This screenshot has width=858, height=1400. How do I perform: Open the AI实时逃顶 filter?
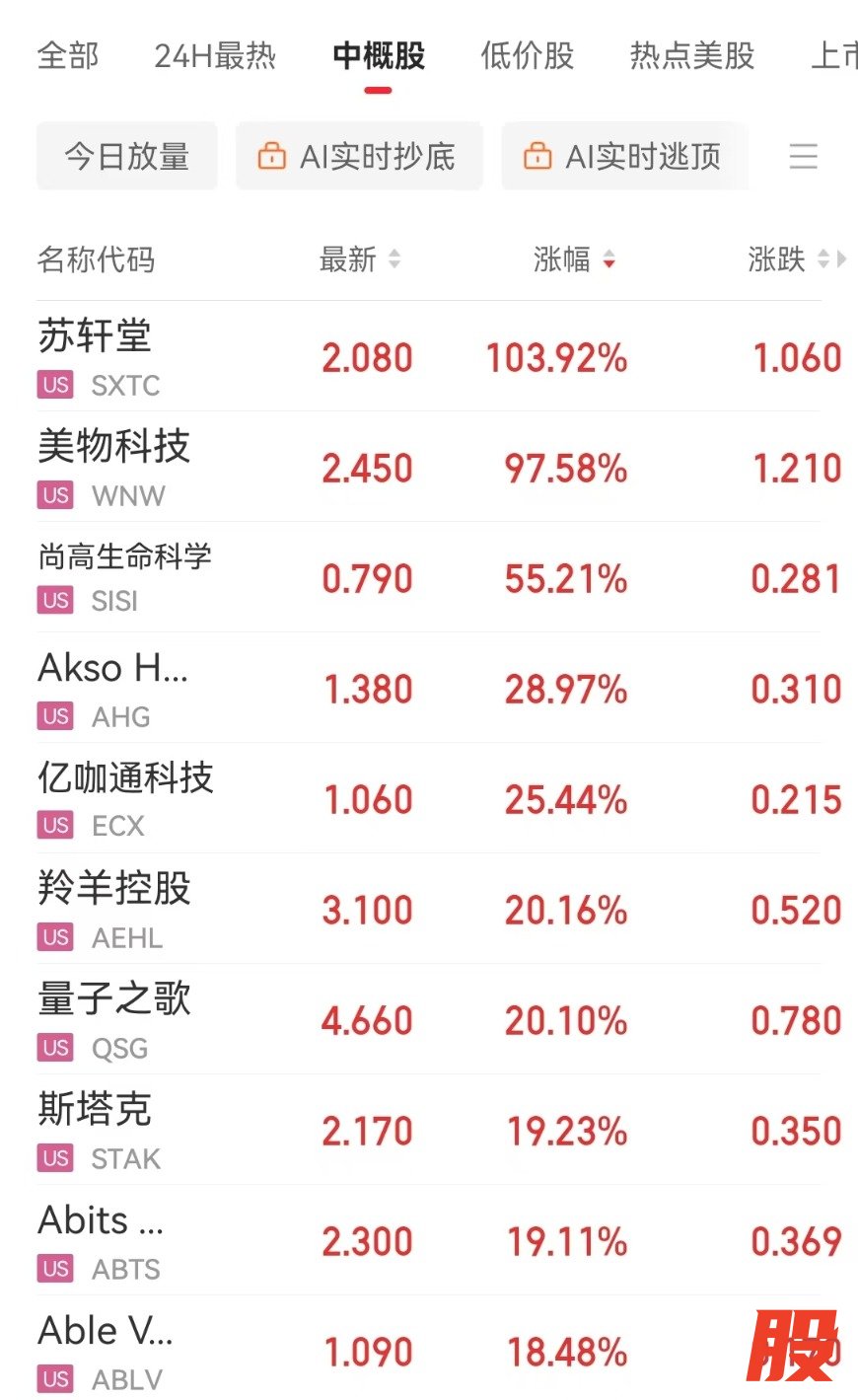(x=625, y=156)
